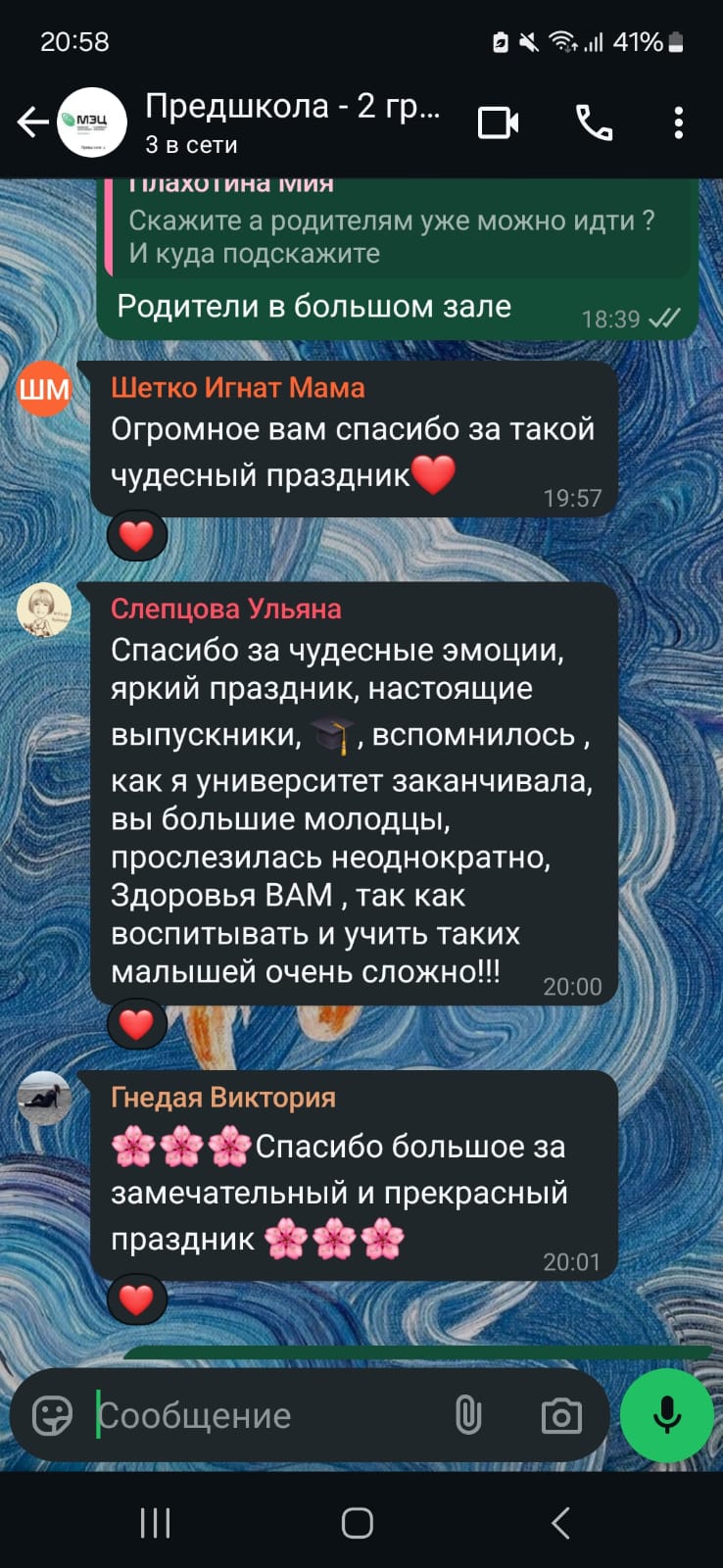Screen dimensions: 723x1568
Task: Open the emoji and sticker picker
Action: pyautogui.click(x=52, y=1416)
